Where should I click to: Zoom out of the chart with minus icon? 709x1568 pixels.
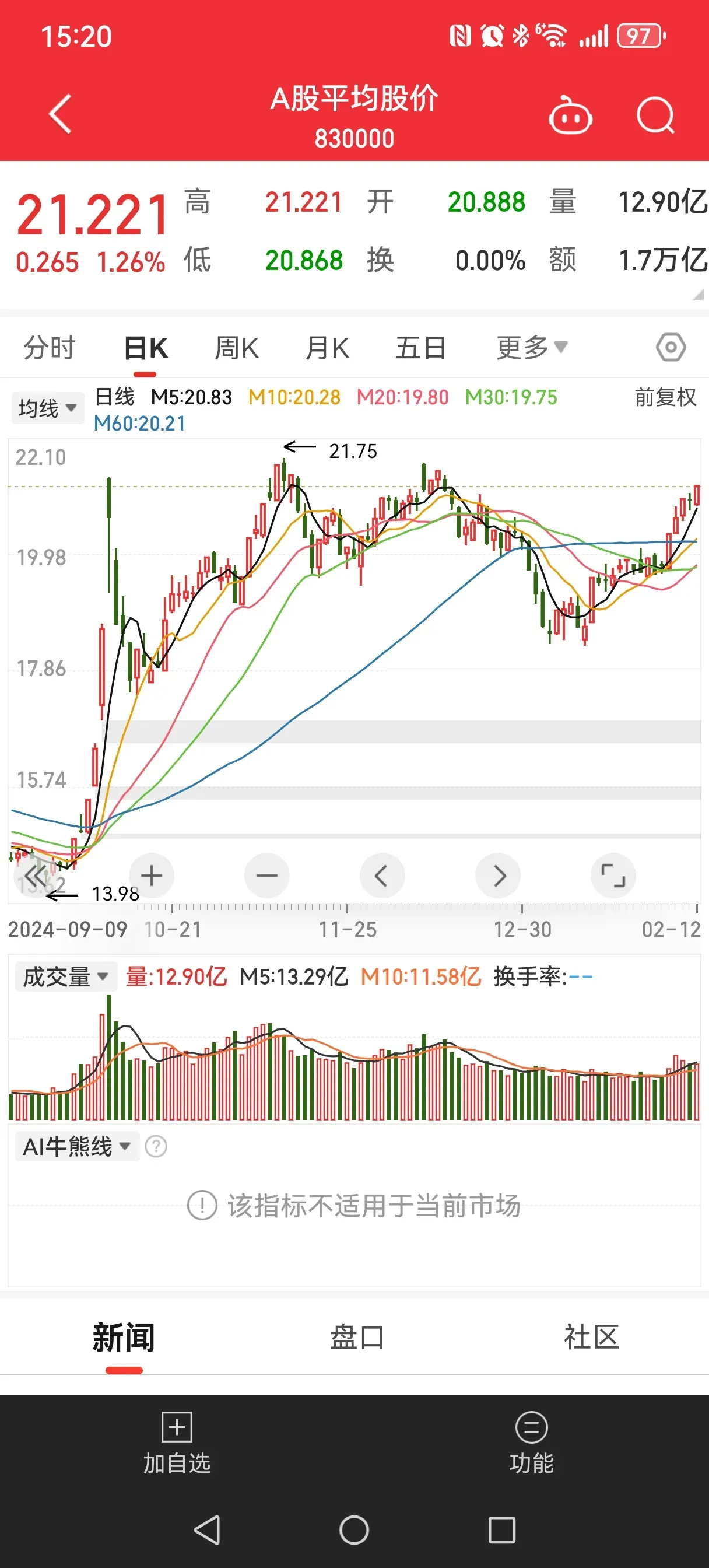pyautogui.click(x=266, y=876)
